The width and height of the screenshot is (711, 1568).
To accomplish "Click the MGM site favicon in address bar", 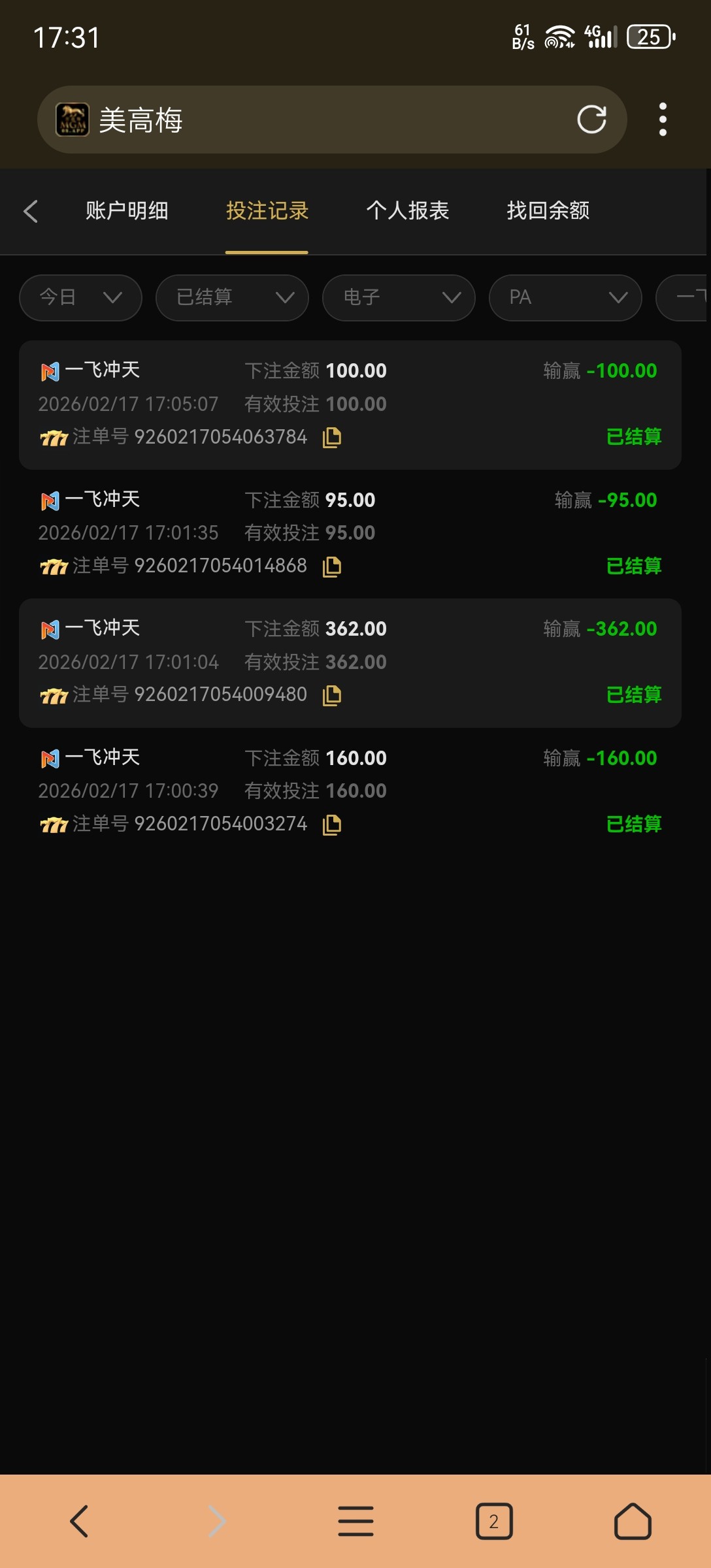I will [x=73, y=120].
